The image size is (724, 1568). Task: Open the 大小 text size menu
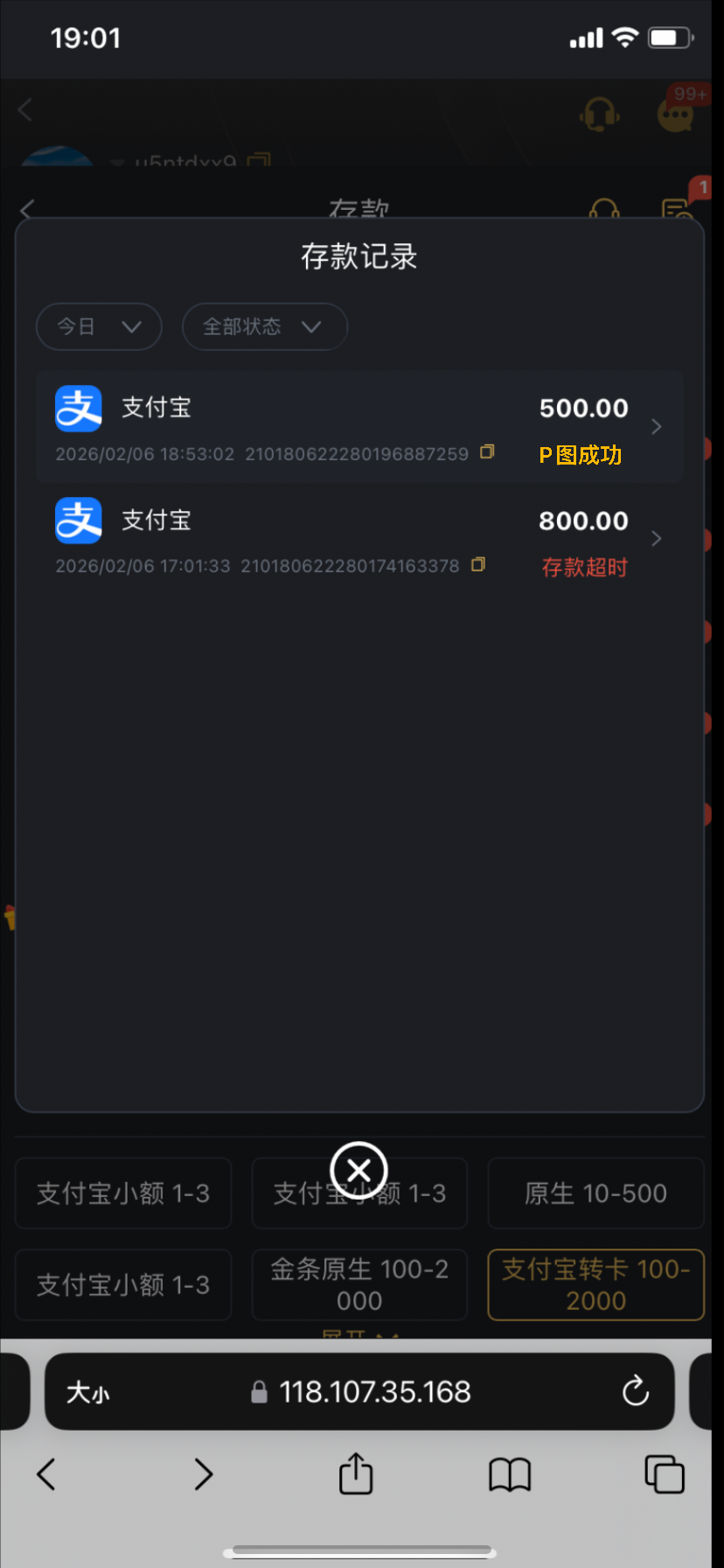tap(88, 1392)
